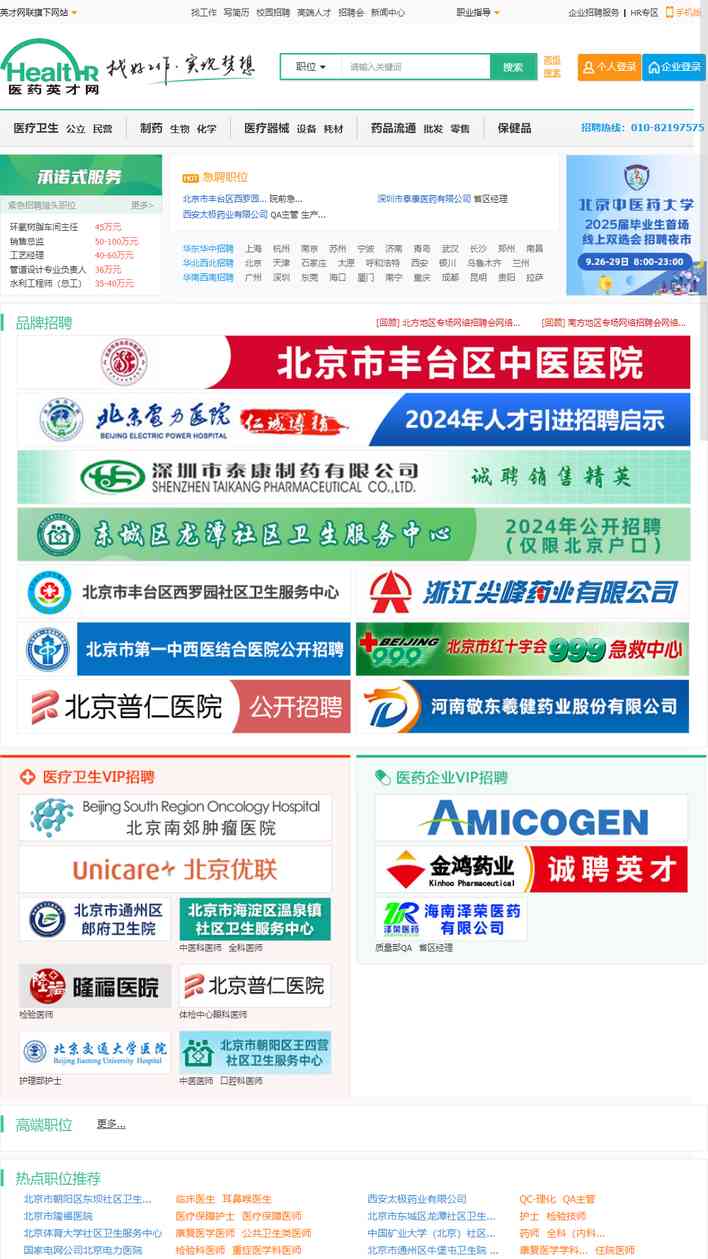Screen dimensions: 708x1259
Task: Open 浙江尖峰药业有限公司 banner
Action: (x=522, y=592)
